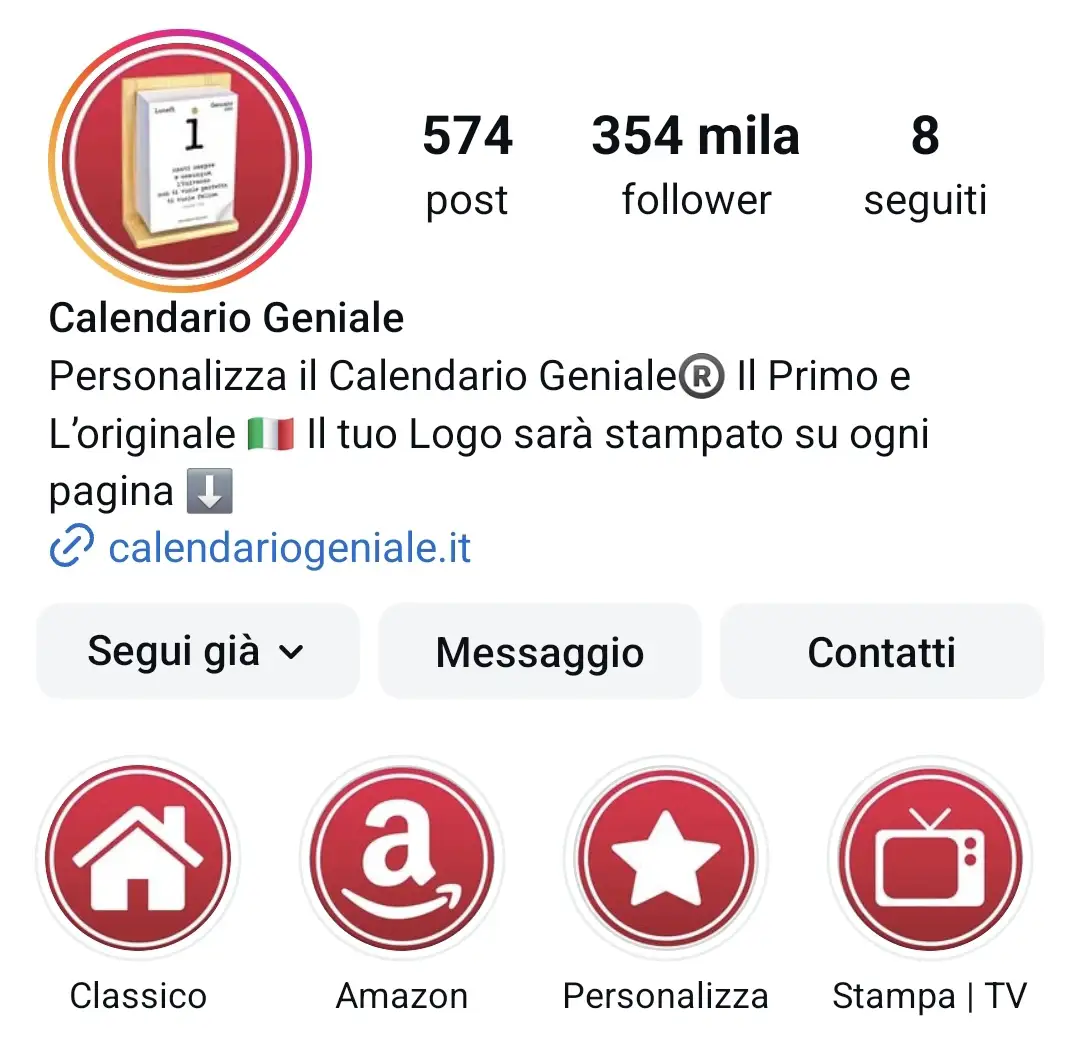Show the 8 seguiti accounts
This screenshot has width=1080, height=1041.
(925, 165)
